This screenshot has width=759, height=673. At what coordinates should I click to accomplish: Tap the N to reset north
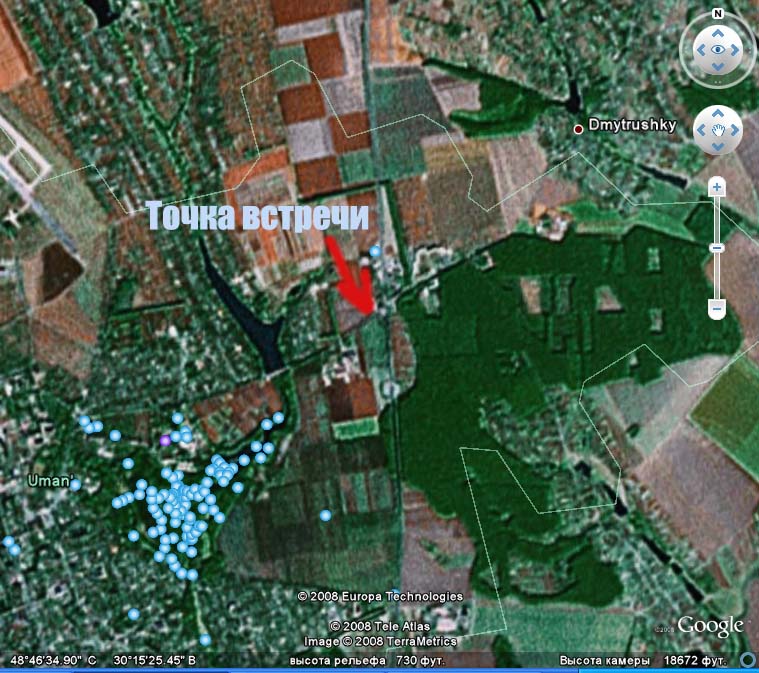[718, 14]
